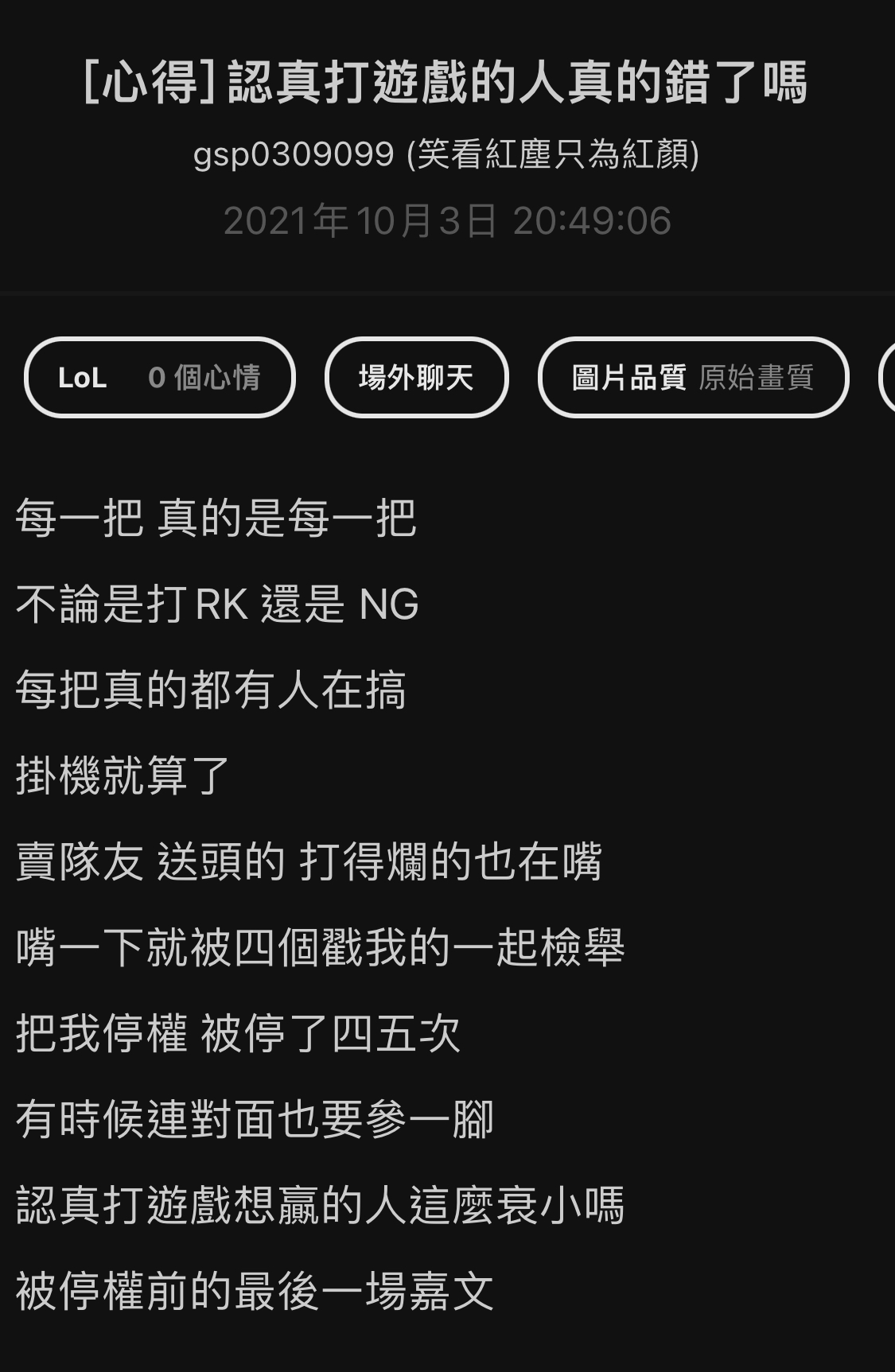The image size is (895, 1372).
Task: Tap the LoL 0 個心情 chip
Action: [x=159, y=377]
